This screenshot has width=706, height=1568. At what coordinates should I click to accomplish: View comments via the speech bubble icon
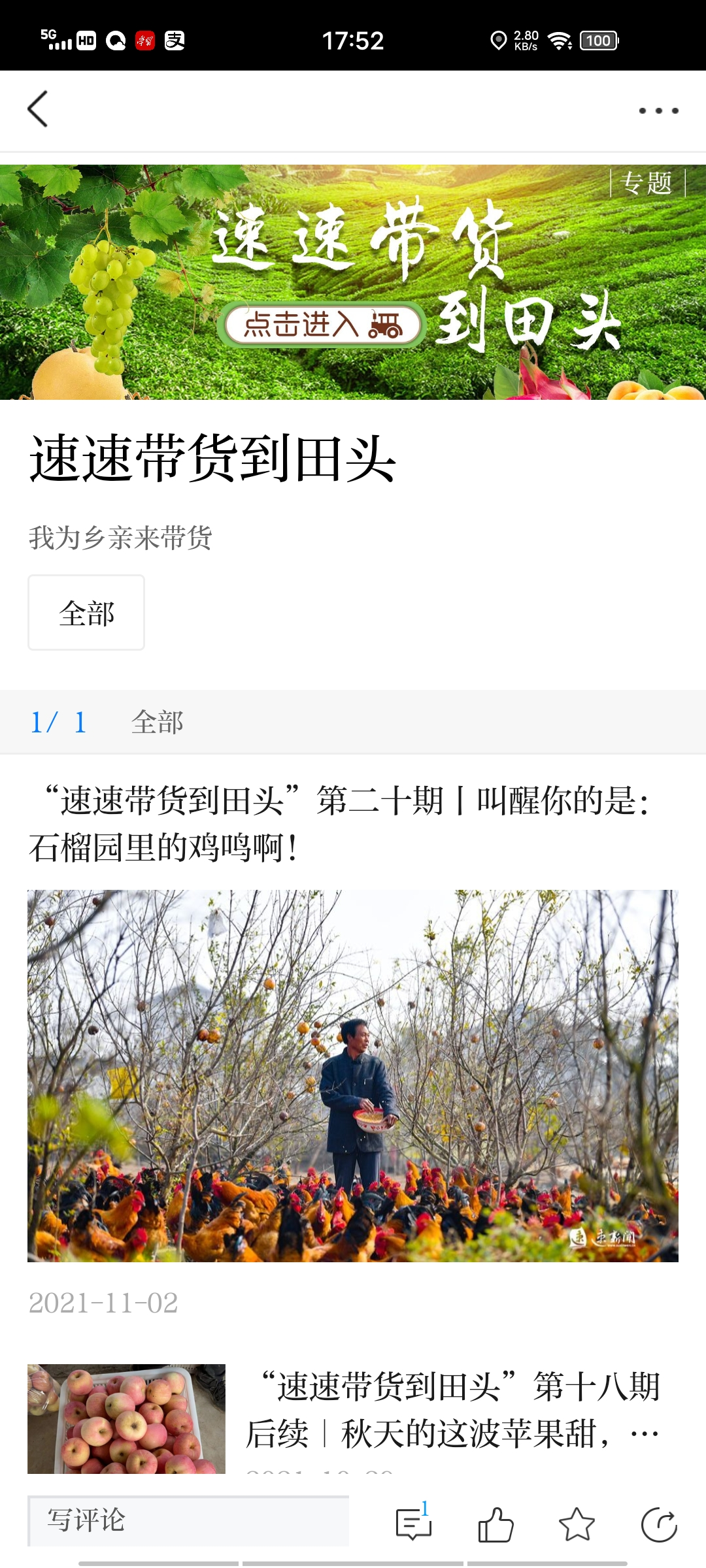(413, 1524)
